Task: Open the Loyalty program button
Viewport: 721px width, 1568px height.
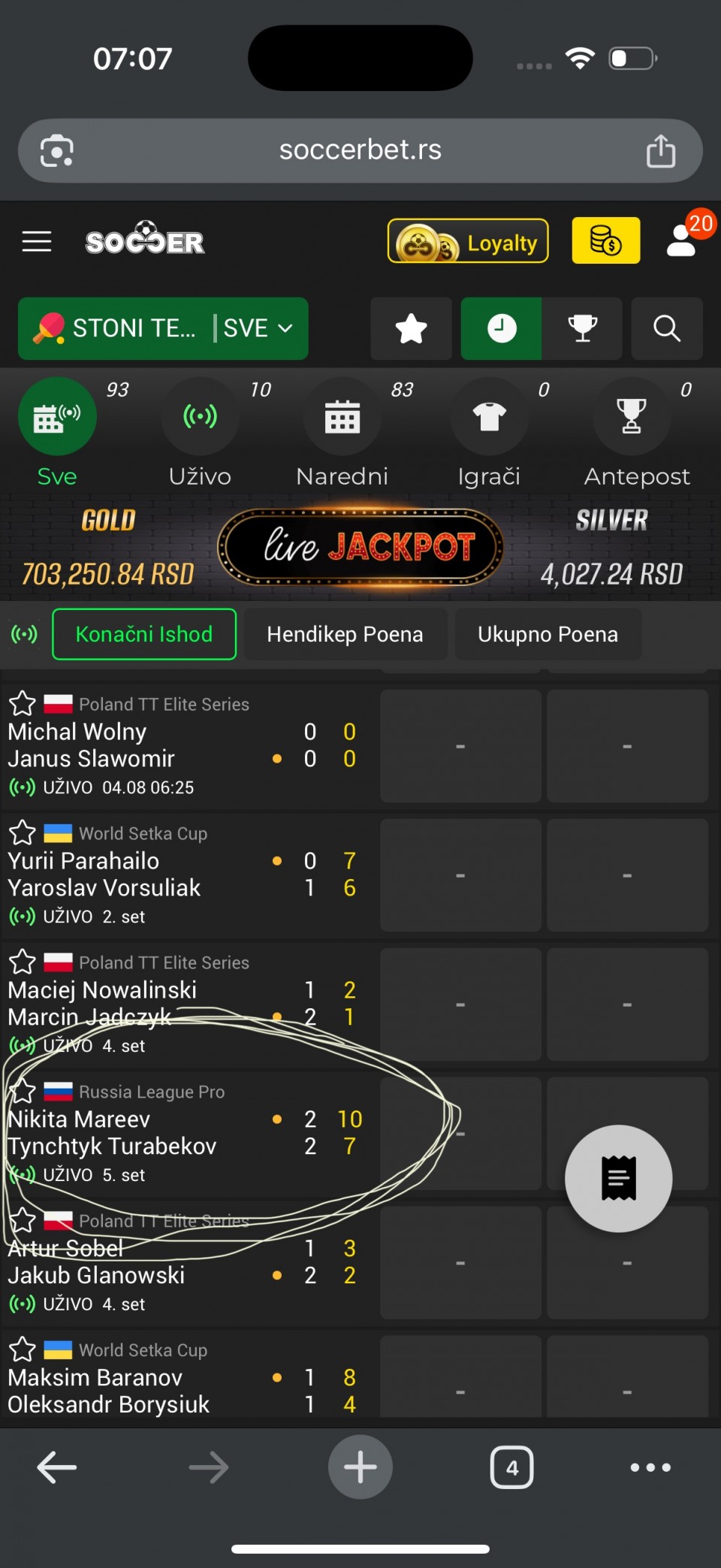Action: click(x=468, y=241)
